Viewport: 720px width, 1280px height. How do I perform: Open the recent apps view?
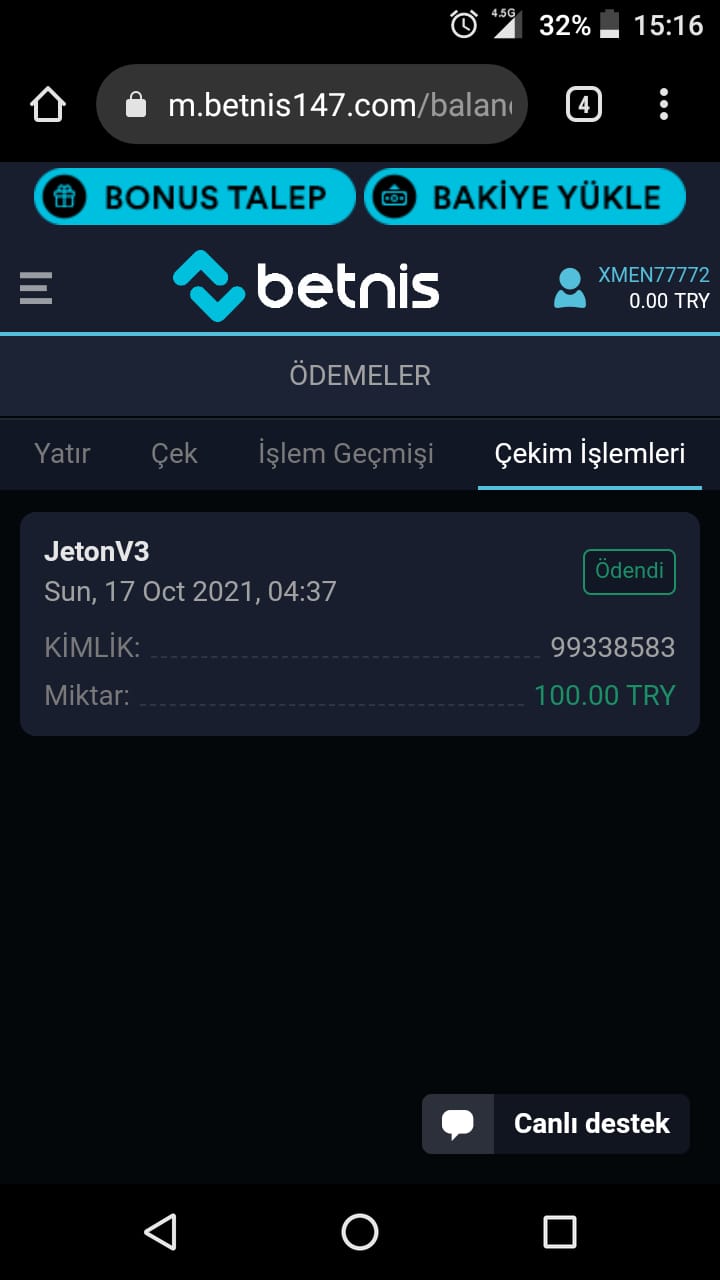559,1232
